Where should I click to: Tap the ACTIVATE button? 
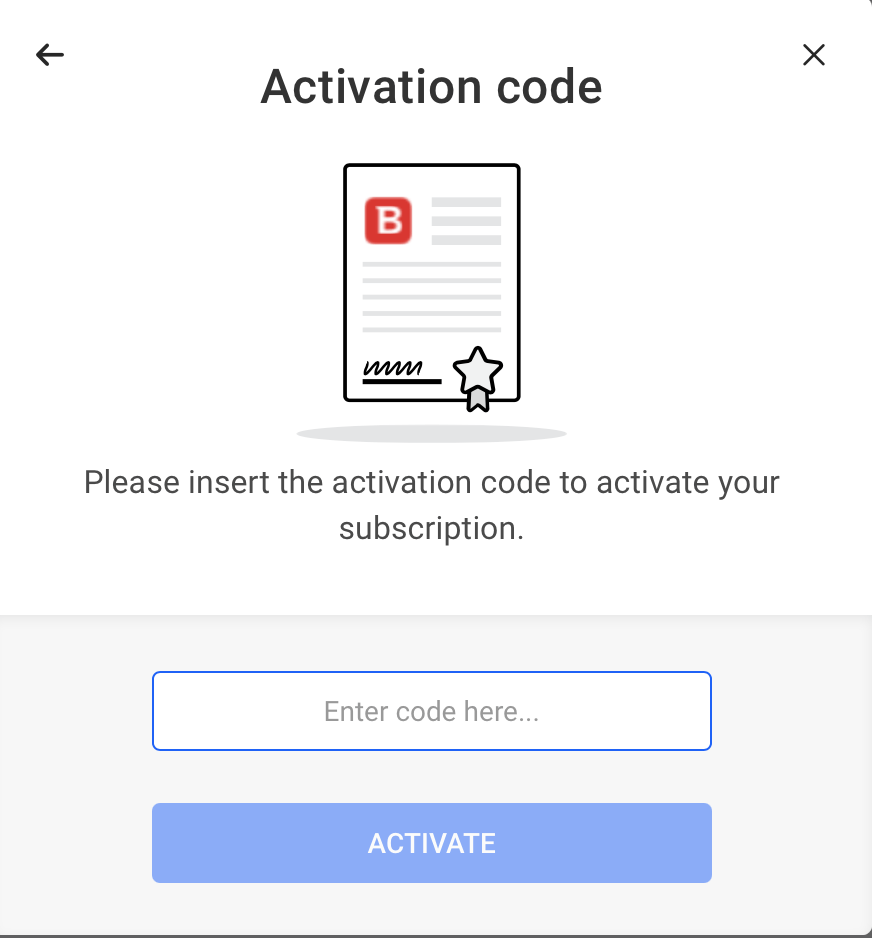click(431, 843)
